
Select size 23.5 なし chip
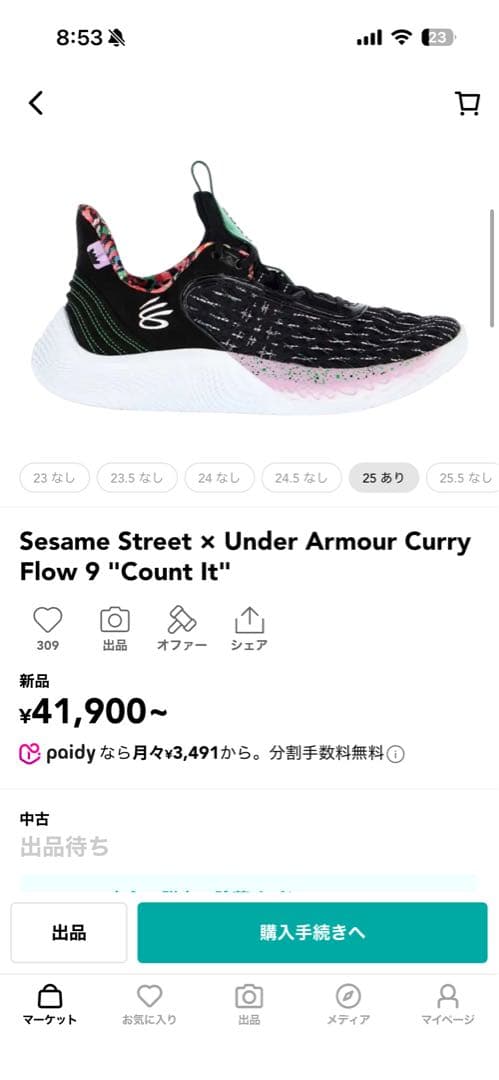[x=137, y=477]
